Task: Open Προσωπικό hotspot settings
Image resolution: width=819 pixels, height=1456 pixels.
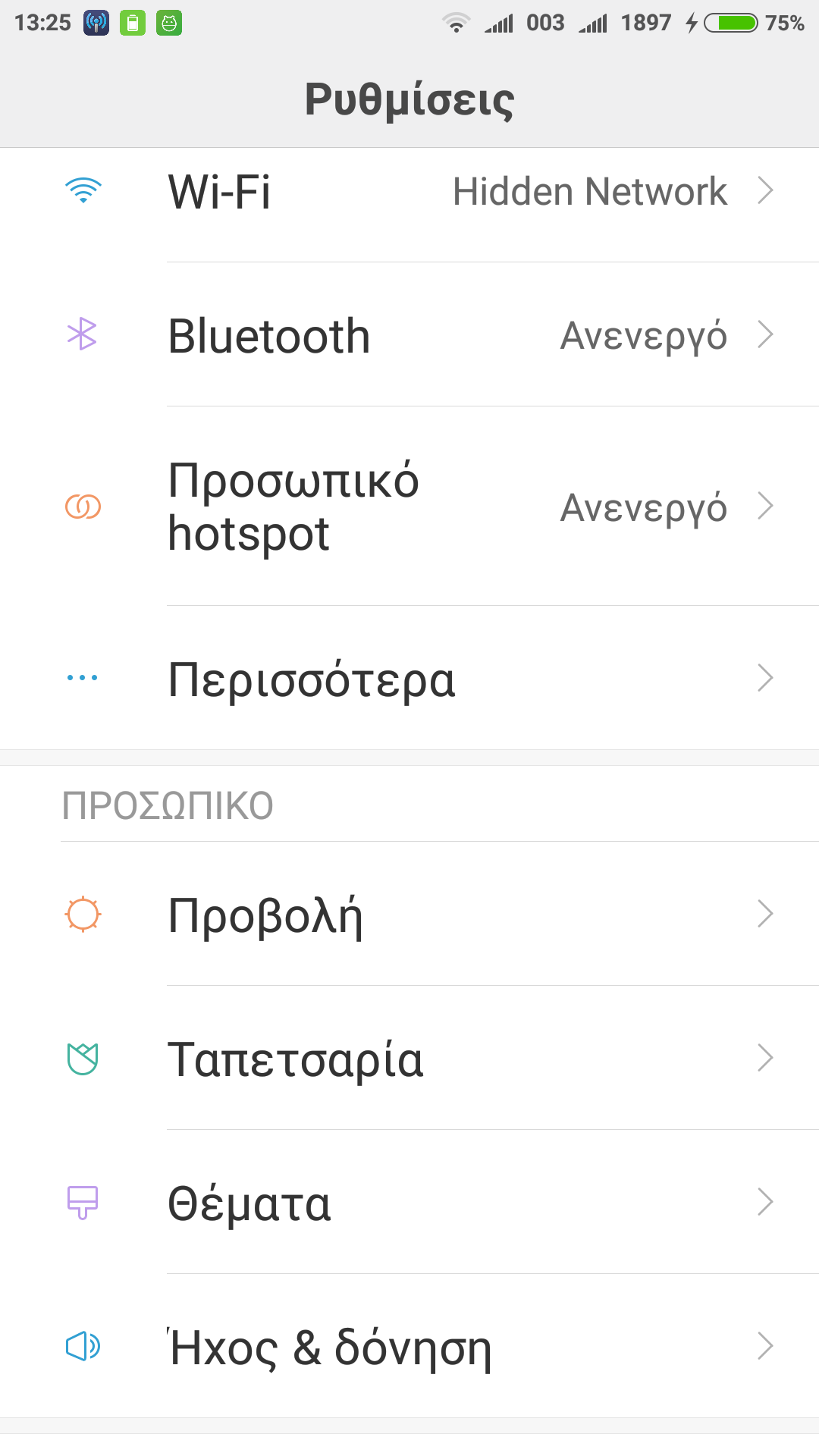Action: (409, 507)
